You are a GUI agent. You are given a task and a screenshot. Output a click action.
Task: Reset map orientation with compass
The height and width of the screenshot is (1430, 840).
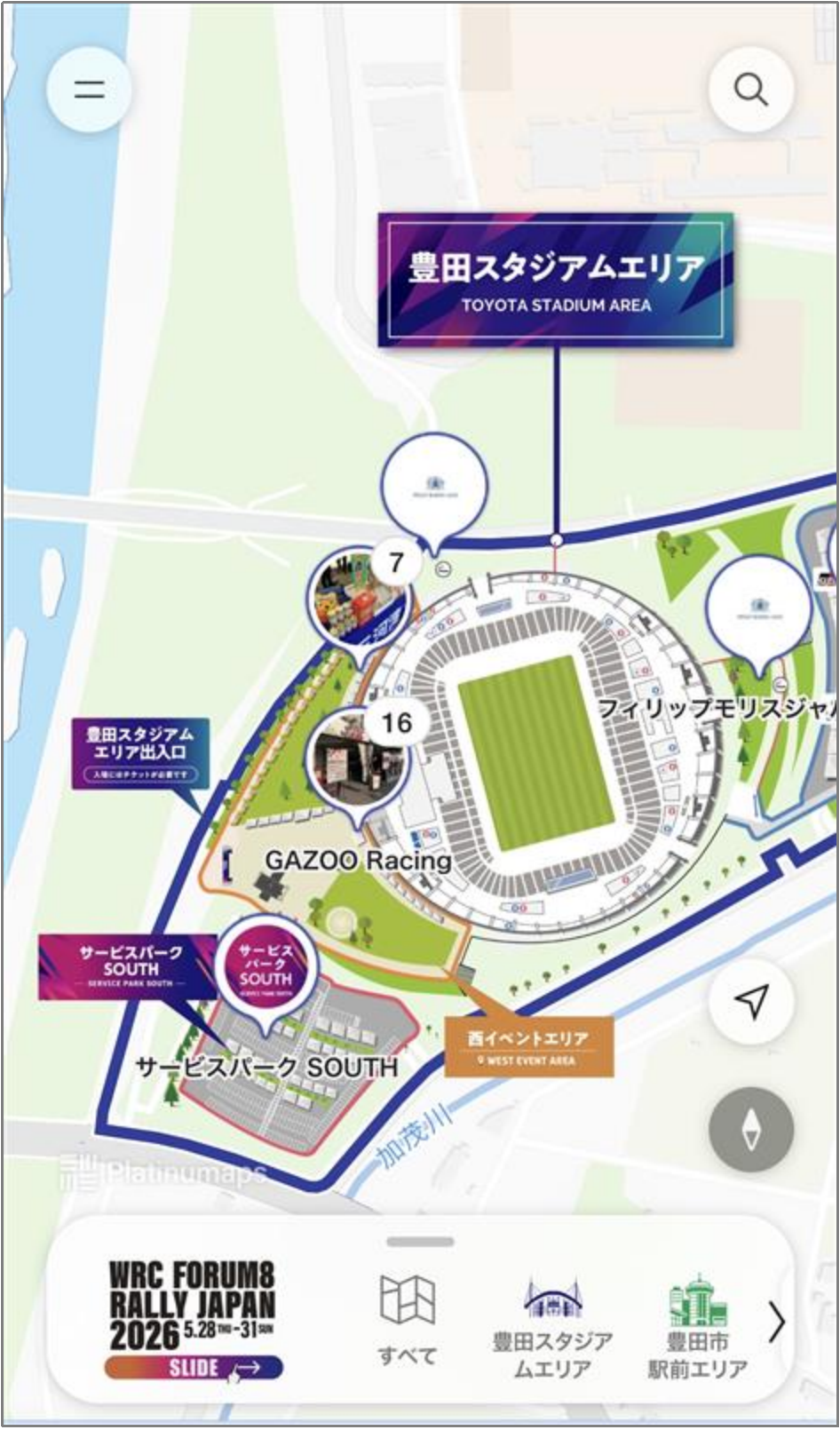coord(750,1130)
